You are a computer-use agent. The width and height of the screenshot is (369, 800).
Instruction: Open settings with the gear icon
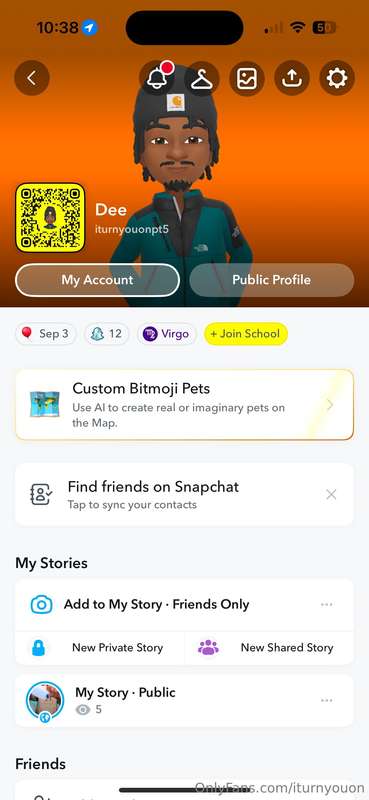coord(337,78)
